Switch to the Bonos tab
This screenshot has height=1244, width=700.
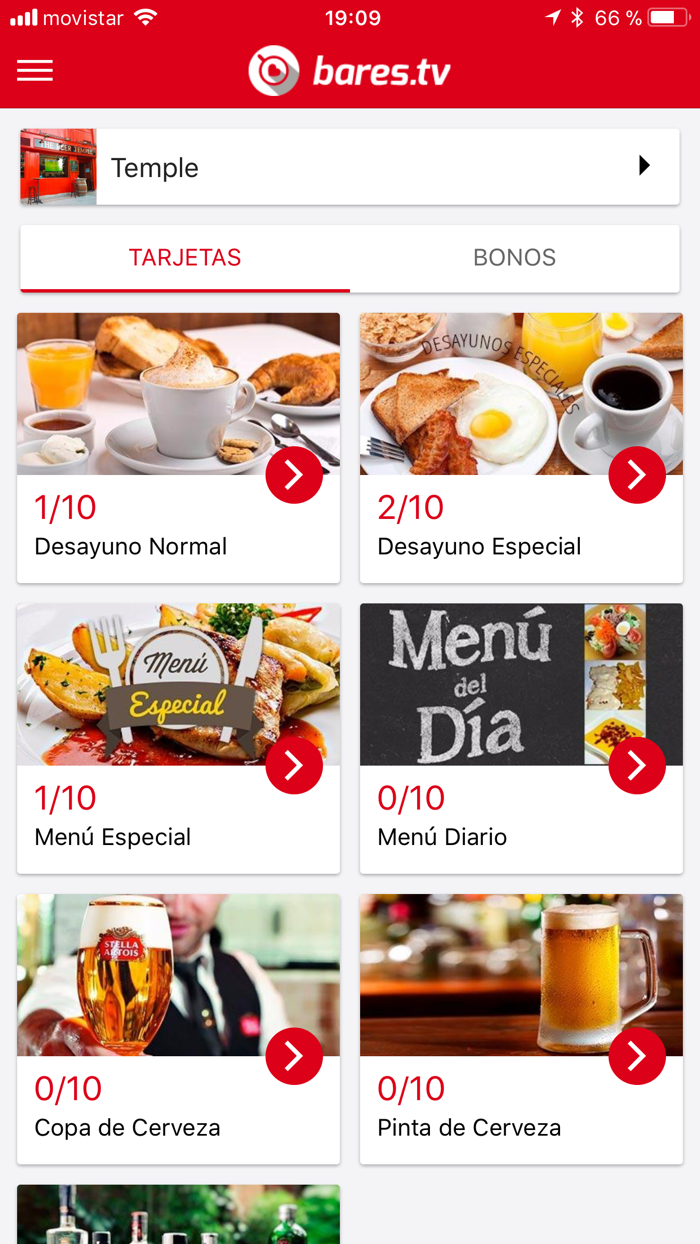click(x=514, y=258)
